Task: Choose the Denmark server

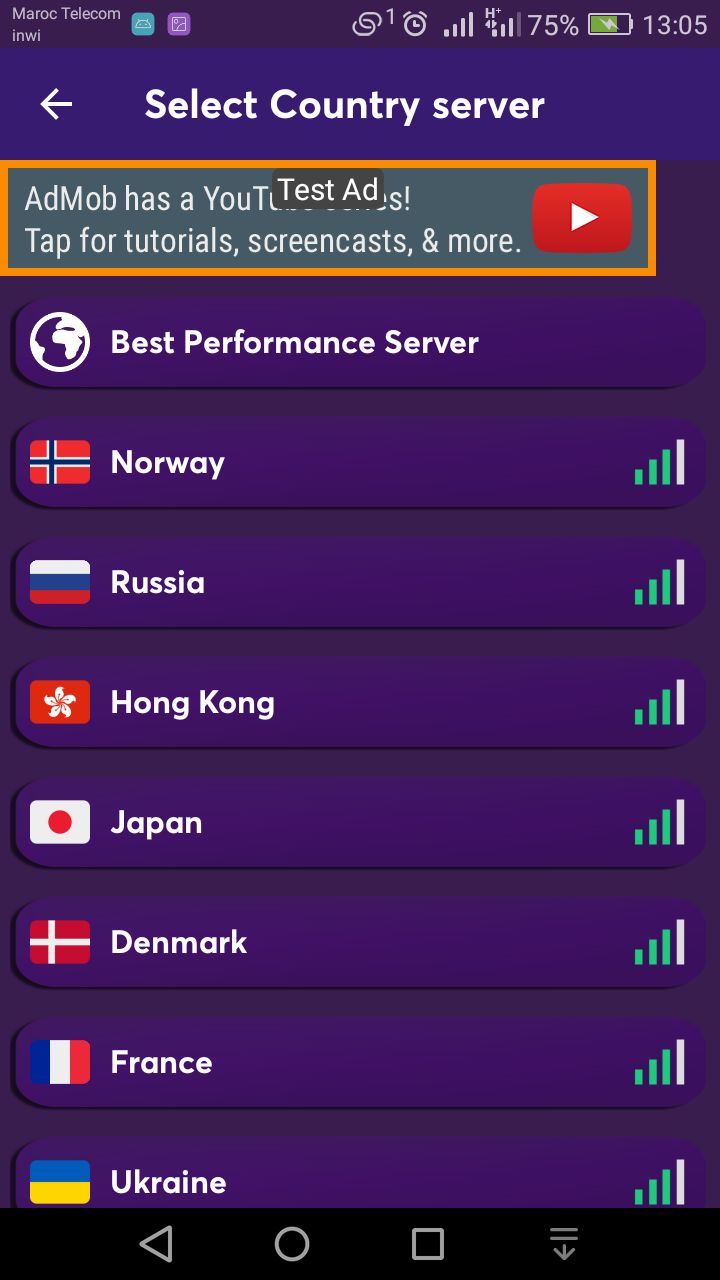Action: tap(360, 943)
